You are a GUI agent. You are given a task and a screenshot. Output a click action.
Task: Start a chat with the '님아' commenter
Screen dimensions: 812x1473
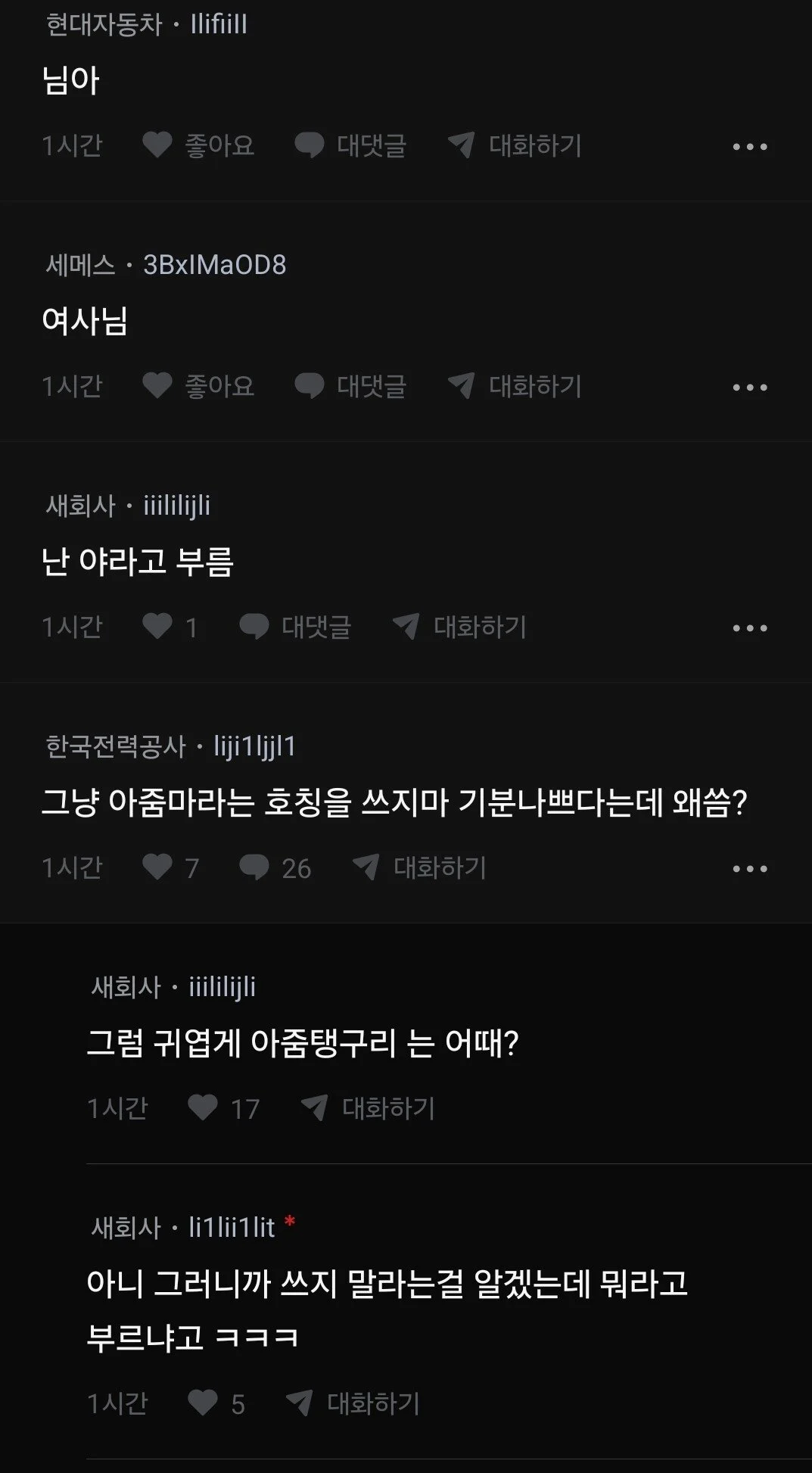pos(515,145)
